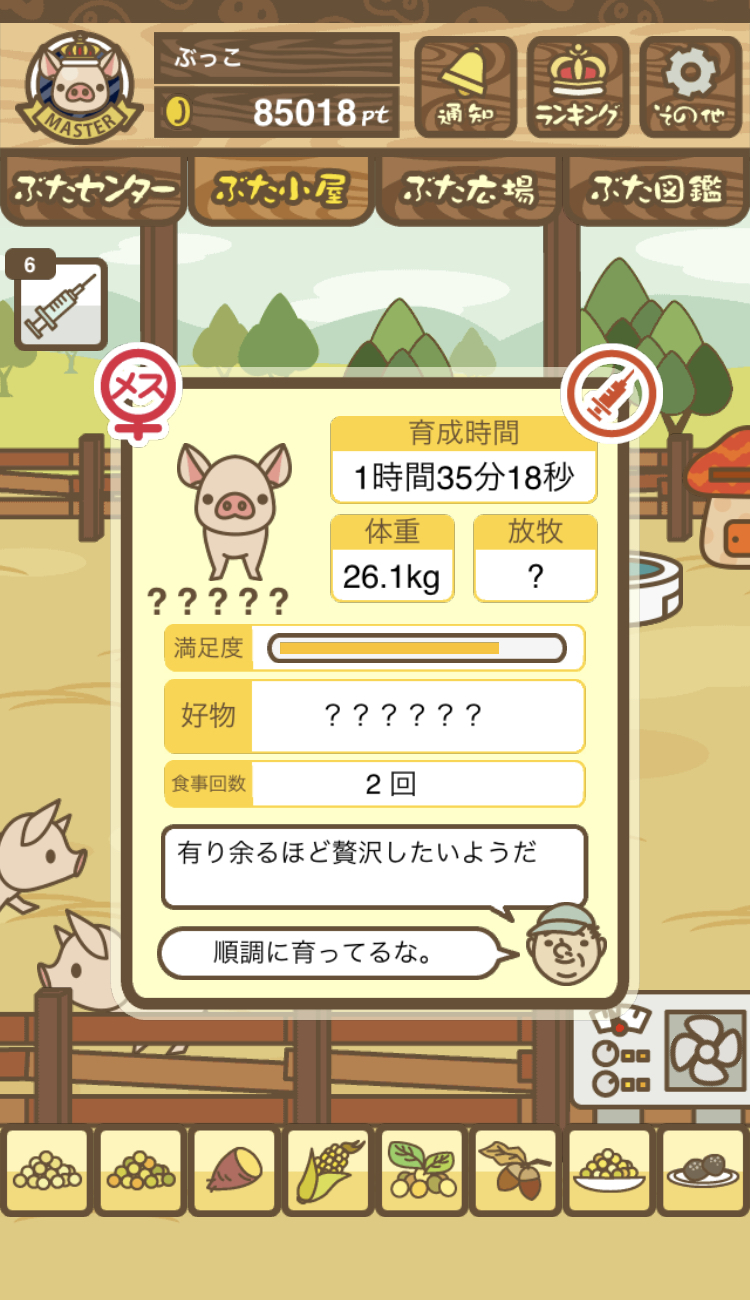Select the leafy bean feed

(x=421, y=1170)
